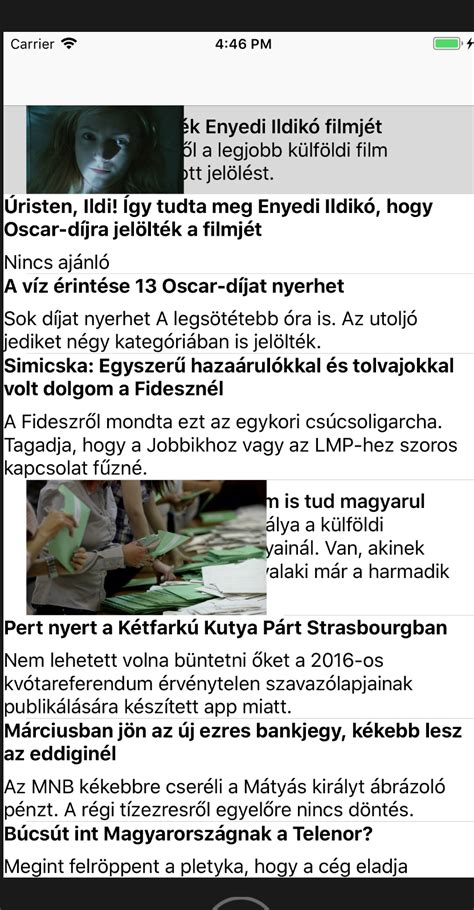The height and width of the screenshot is (910, 474).
Task: Open Kétfarkú Kutya Párt Strasbourgban article
Action: click(238, 667)
